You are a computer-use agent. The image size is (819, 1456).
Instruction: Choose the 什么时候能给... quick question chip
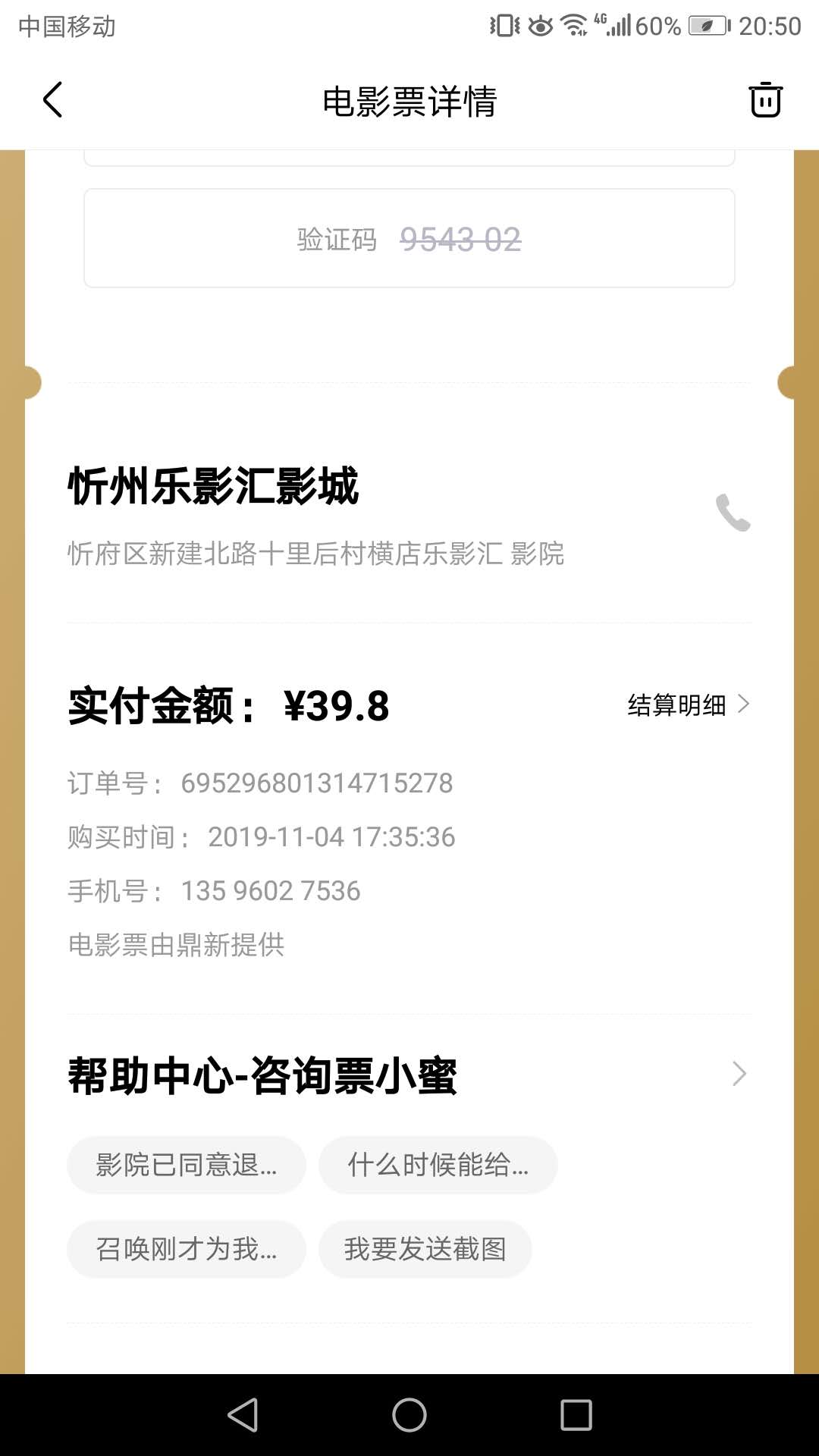[438, 1165]
